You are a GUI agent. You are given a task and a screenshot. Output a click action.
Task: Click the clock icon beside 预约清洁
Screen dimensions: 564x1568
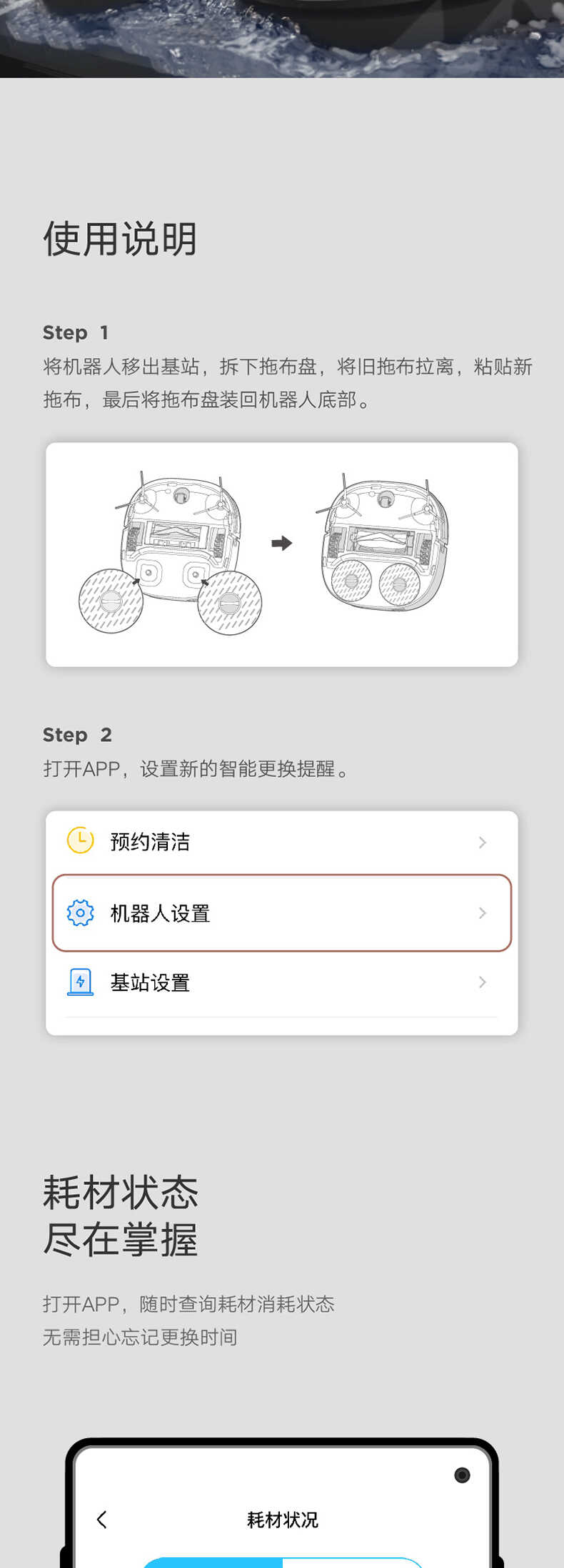(x=81, y=842)
